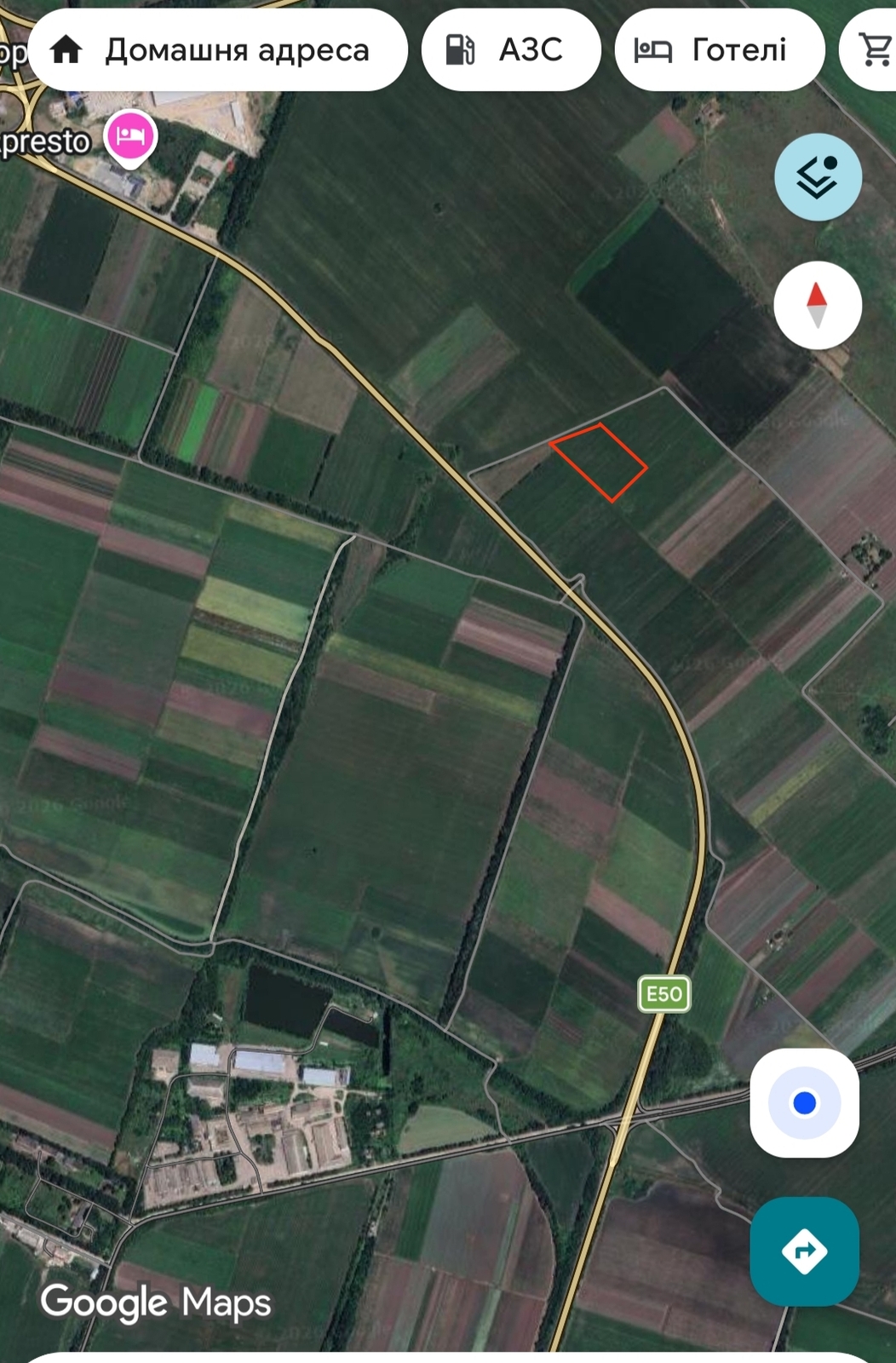Open the map layers selector
The width and height of the screenshot is (896, 1363).
coord(818,177)
